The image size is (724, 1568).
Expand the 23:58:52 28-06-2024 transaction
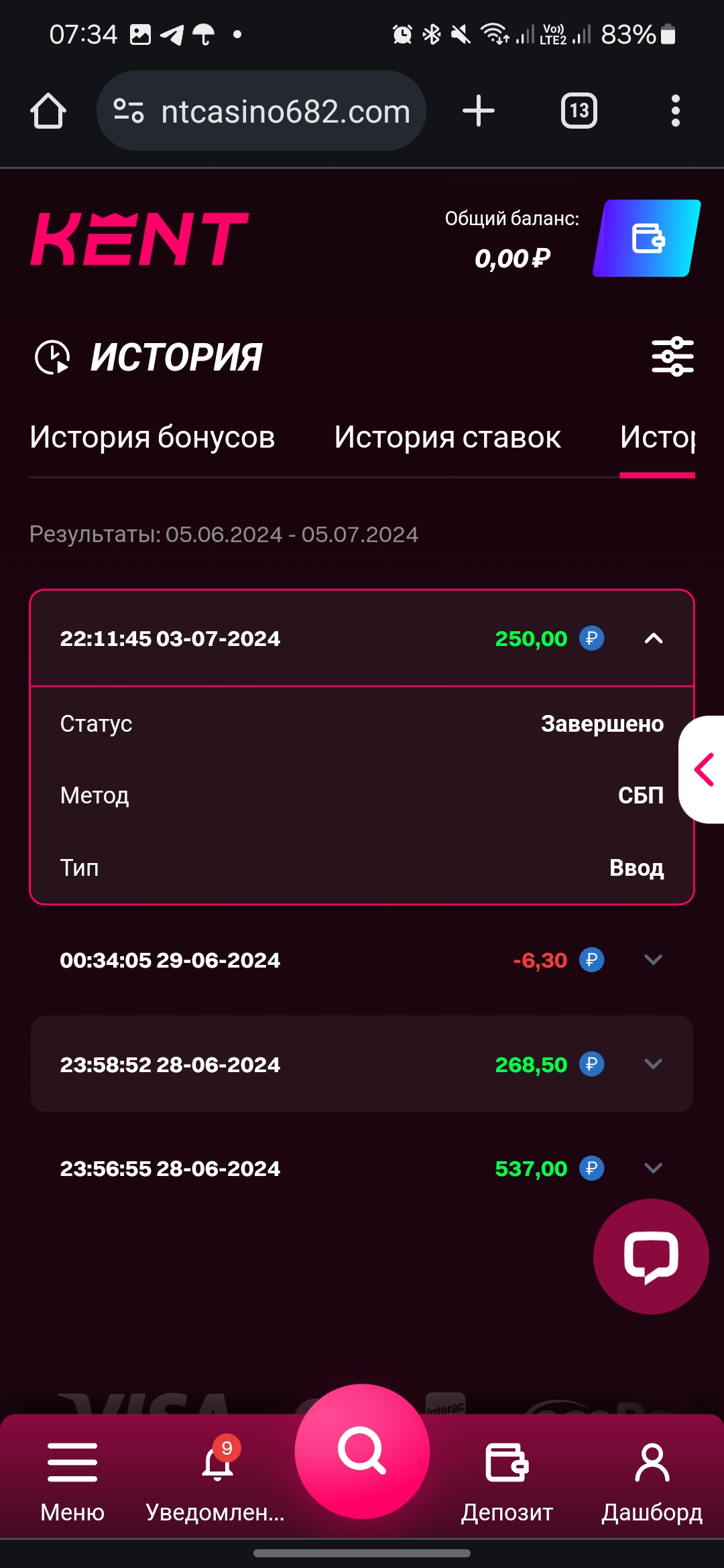pyautogui.click(x=362, y=1064)
